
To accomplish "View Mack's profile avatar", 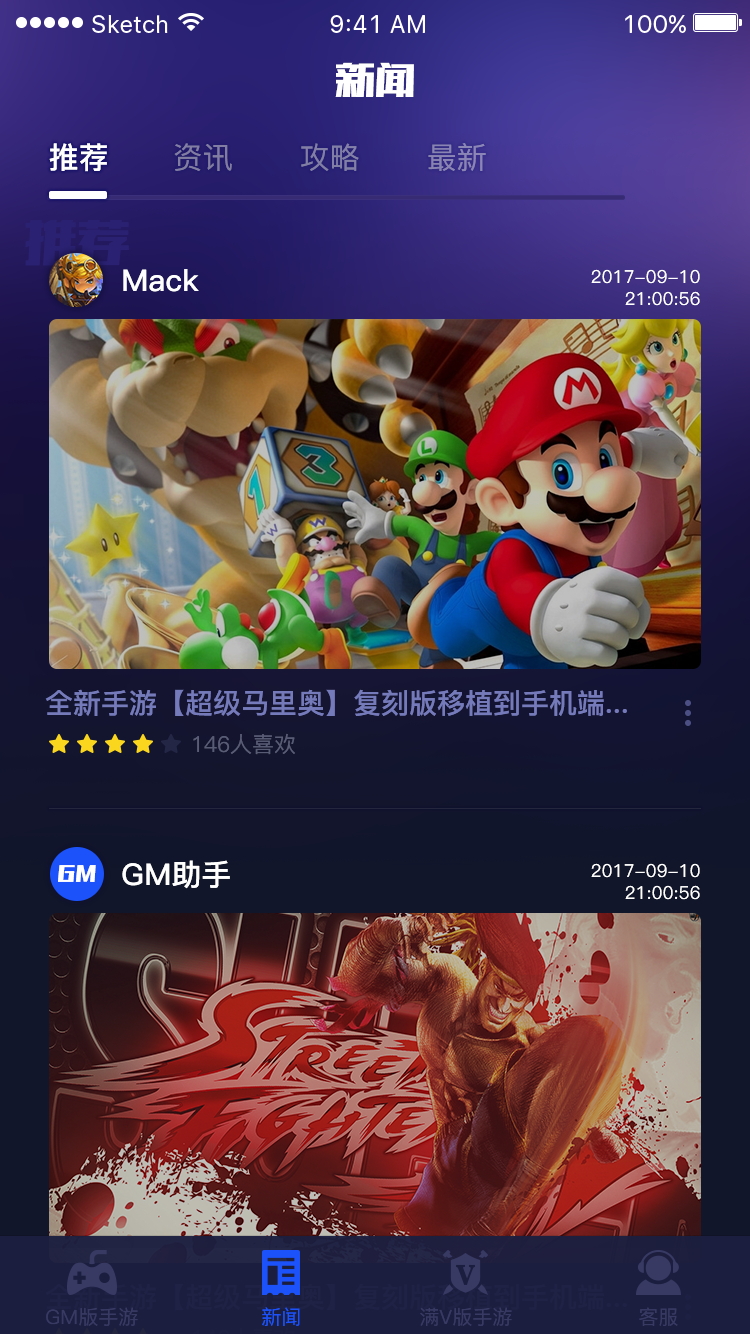I will tap(76, 280).
